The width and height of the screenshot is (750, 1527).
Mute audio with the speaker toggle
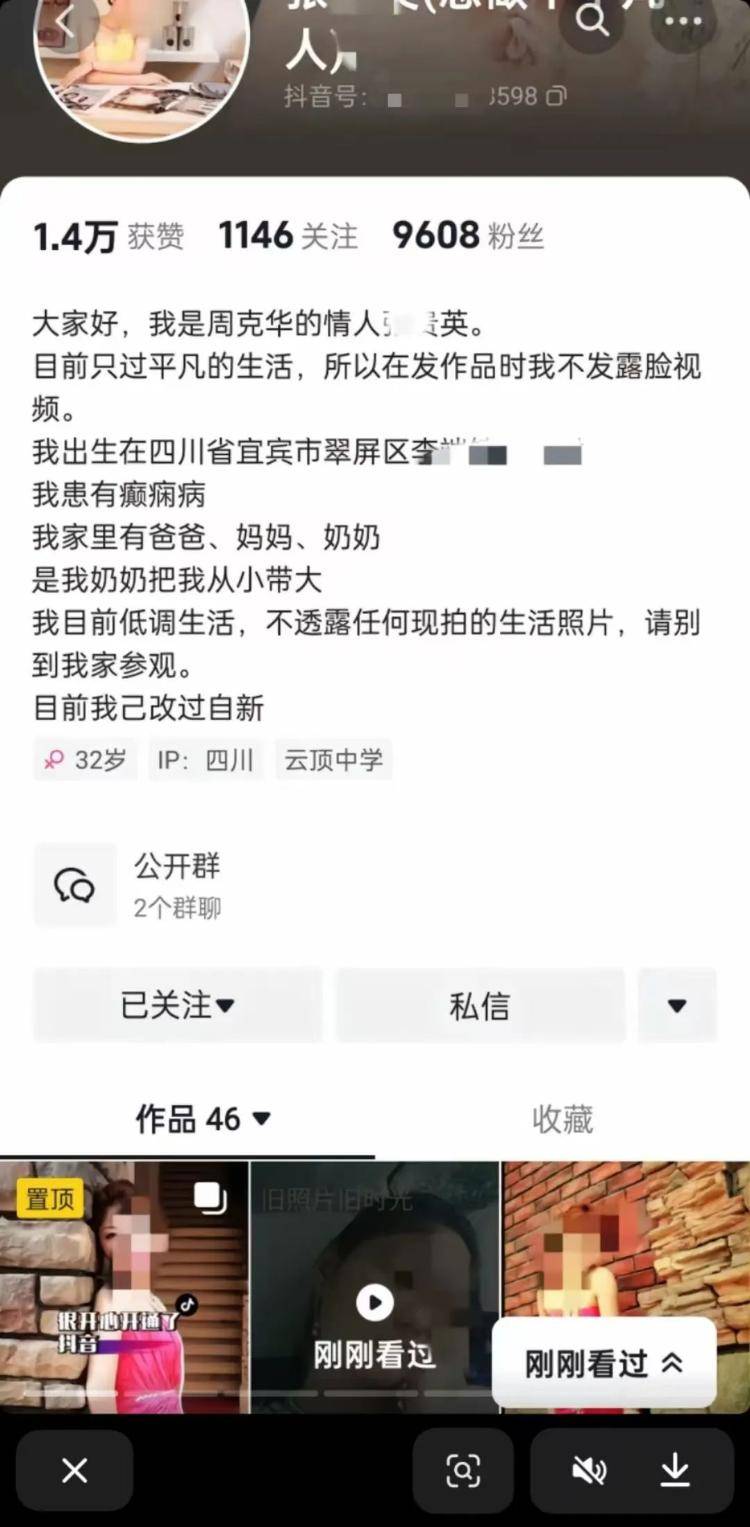point(590,1470)
